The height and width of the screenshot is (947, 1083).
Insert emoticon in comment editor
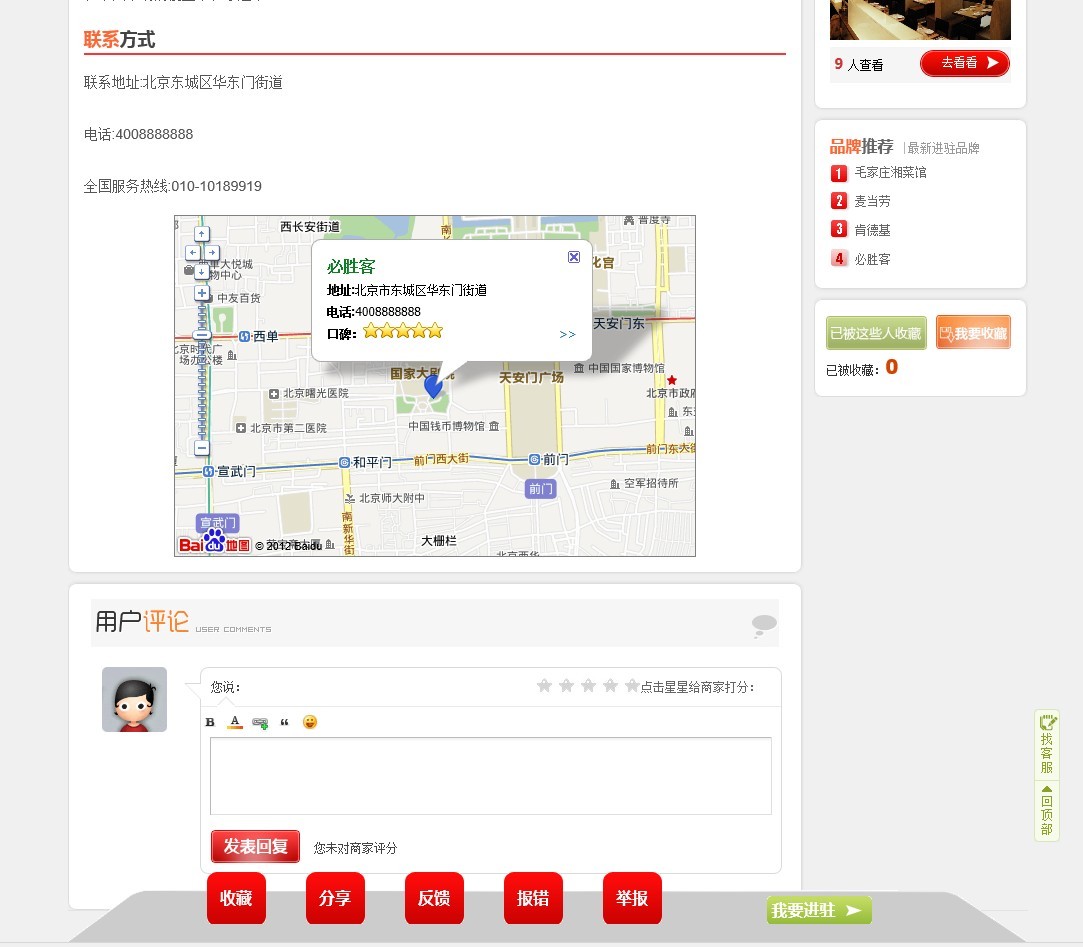click(x=310, y=722)
